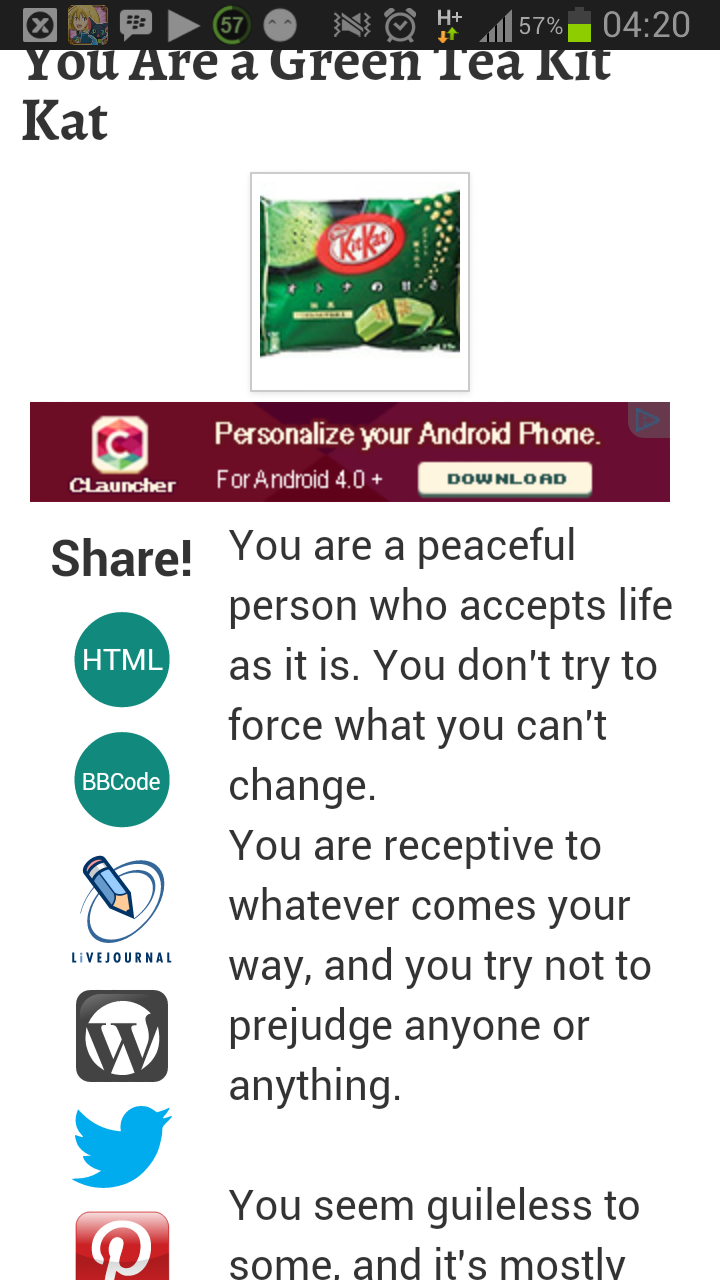Share the result as BBCode

coord(122,780)
